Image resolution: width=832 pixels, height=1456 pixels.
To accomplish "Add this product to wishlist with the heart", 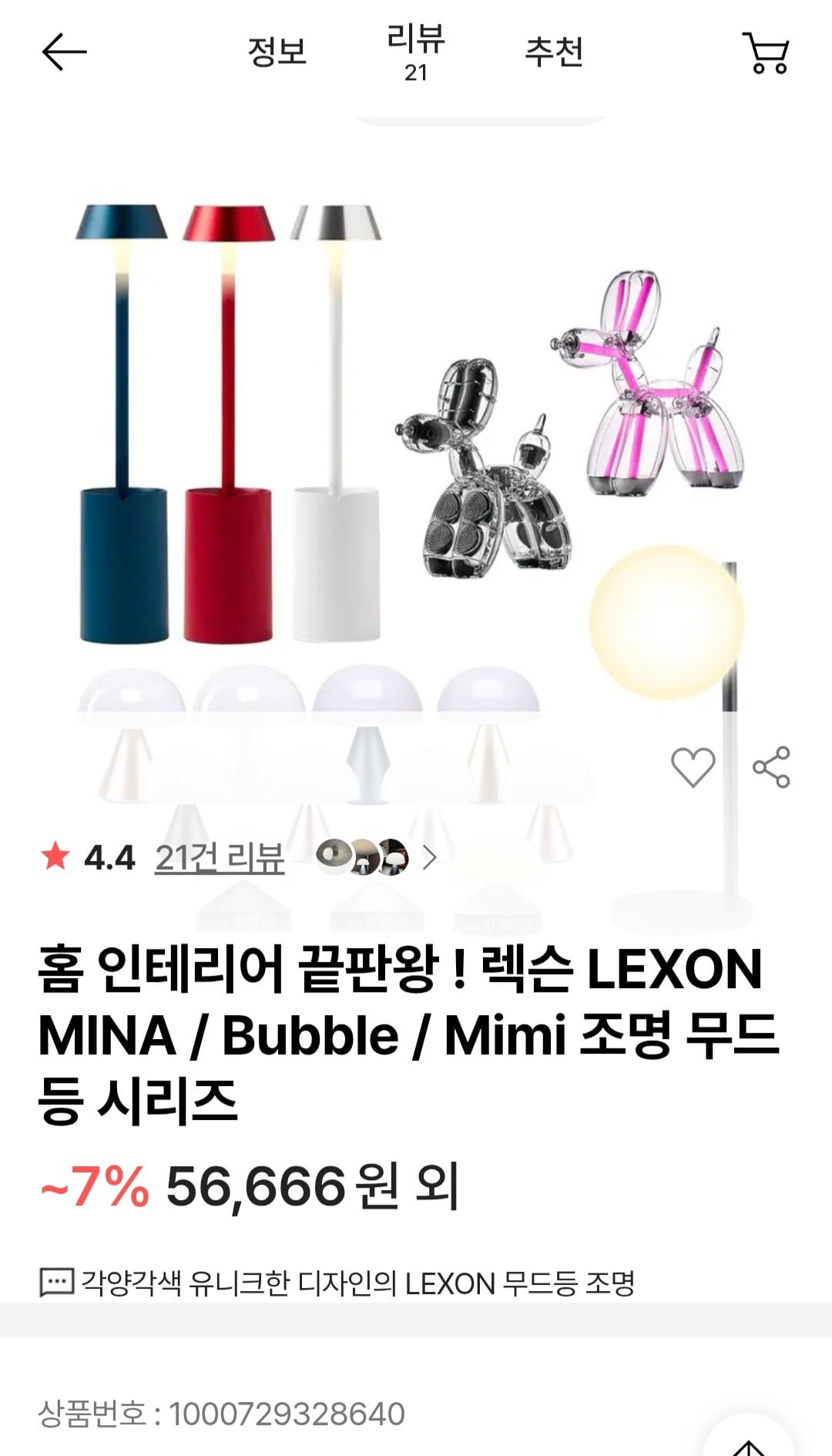I will click(x=693, y=767).
